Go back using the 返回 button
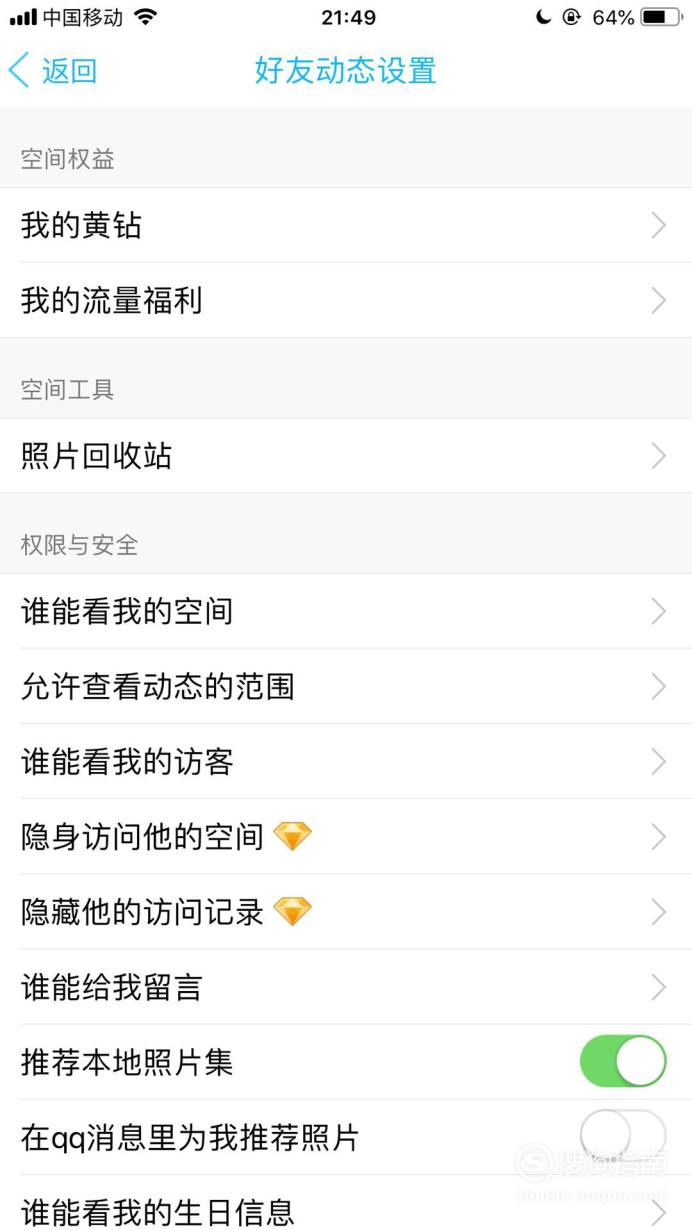Screen dimensions: 692x1230 tap(53, 71)
